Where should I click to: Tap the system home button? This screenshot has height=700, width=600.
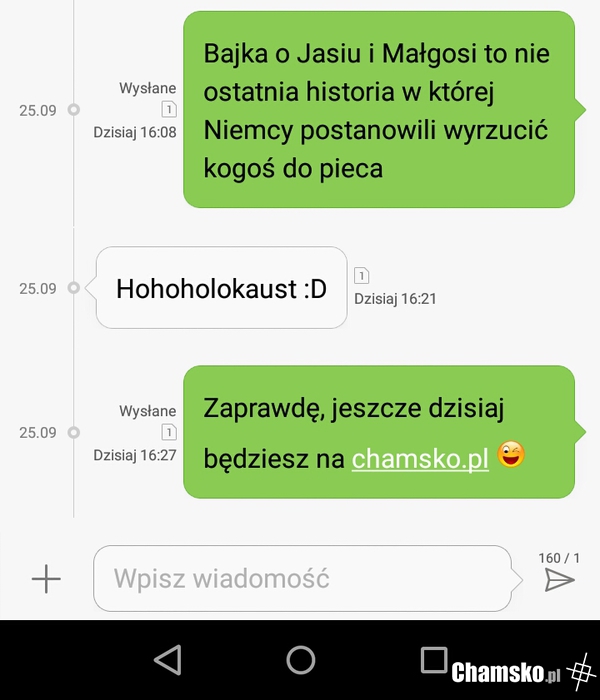click(301, 659)
